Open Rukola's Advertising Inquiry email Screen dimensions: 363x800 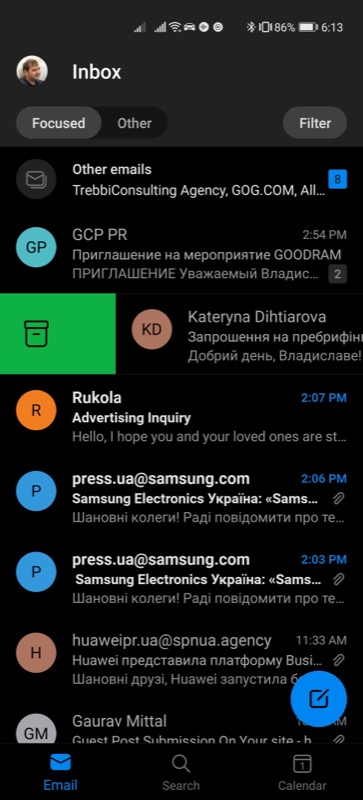pos(181,415)
